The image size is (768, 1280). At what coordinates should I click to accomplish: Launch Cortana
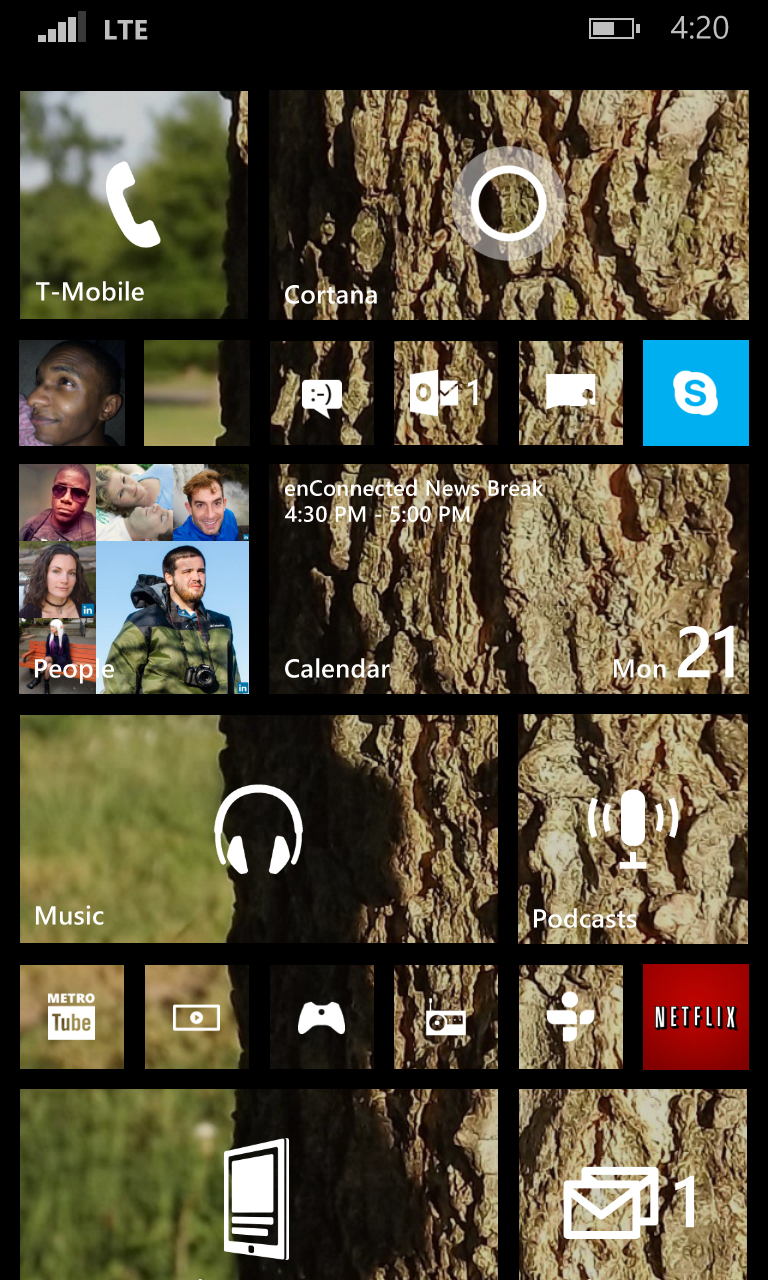click(x=509, y=205)
